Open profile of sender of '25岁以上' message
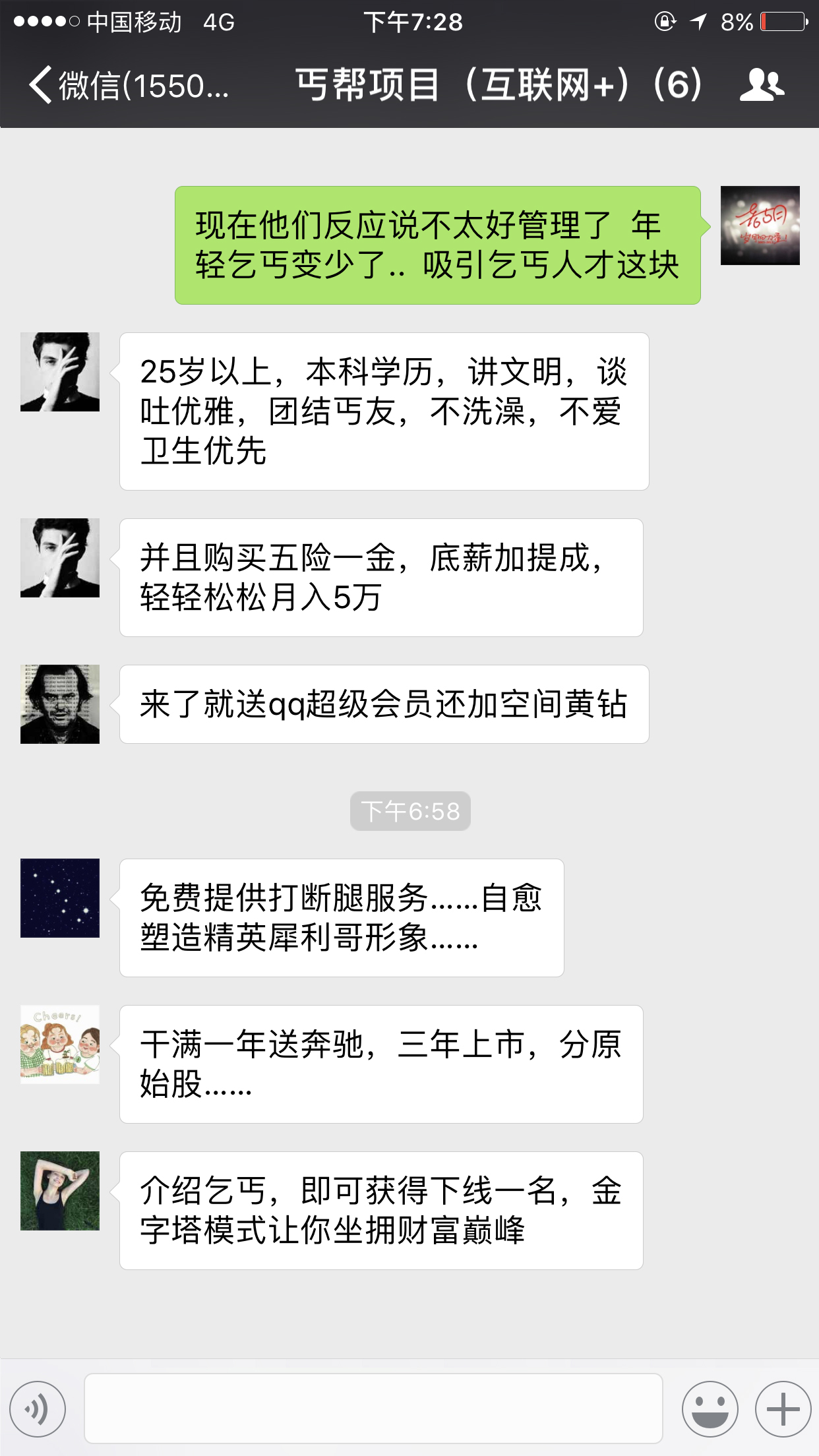Viewport: 819px width, 1456px height. (60, 372)
